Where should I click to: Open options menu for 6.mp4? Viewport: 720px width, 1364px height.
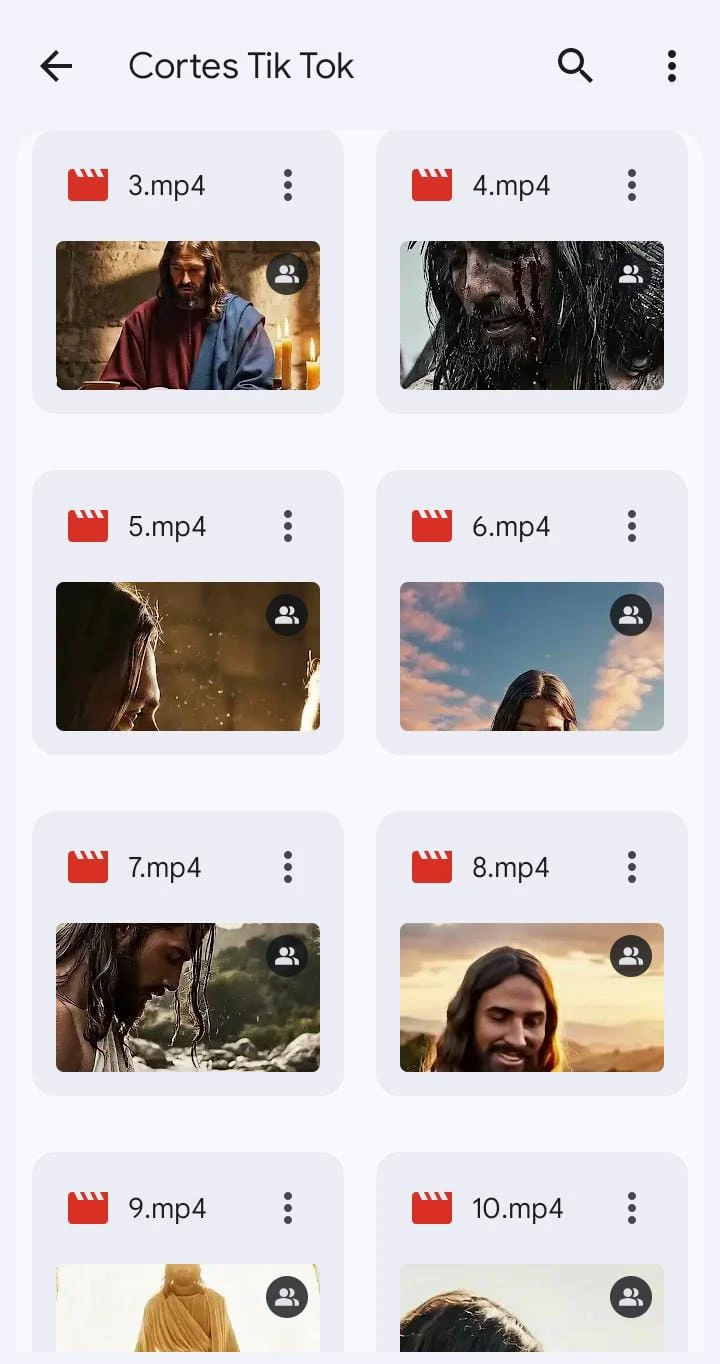coord(631,526)
